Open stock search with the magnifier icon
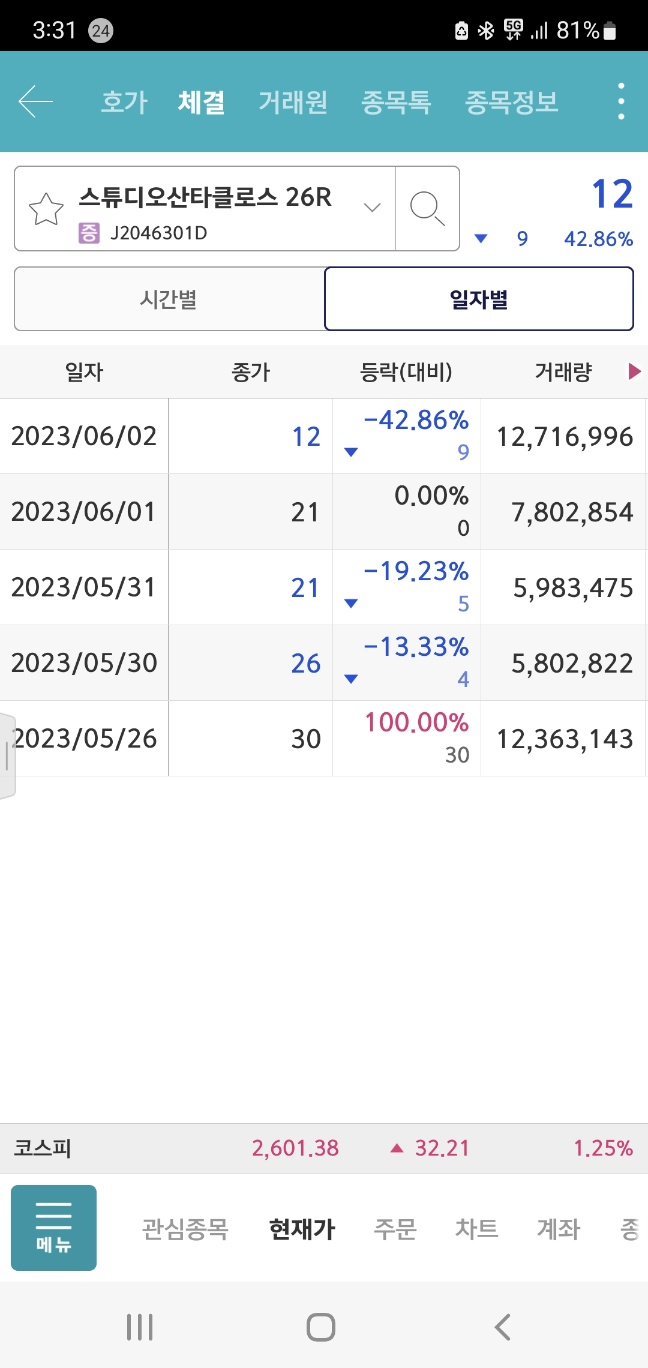This screenshot has height=1368, width=648. (427, 208)
